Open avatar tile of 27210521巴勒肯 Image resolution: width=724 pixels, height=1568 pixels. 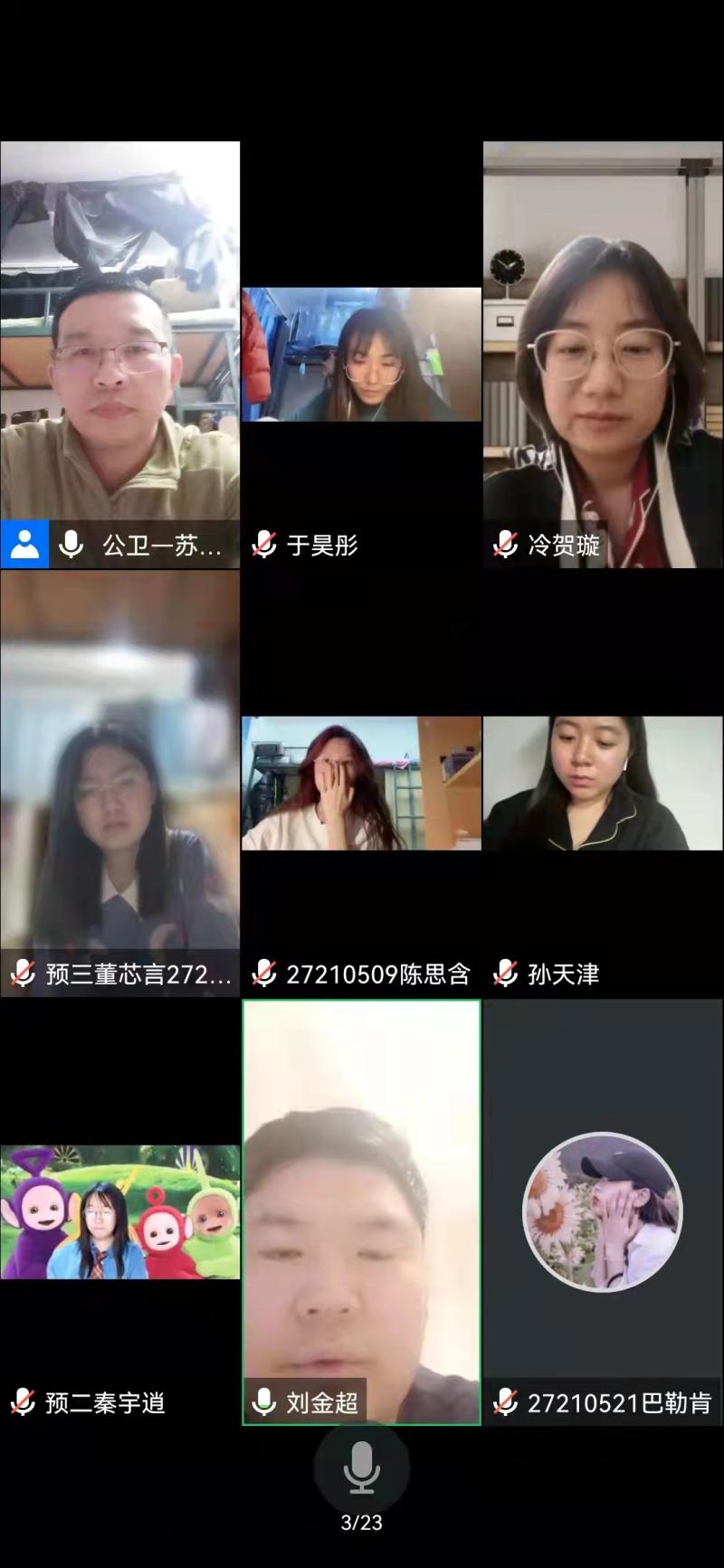603,1212
